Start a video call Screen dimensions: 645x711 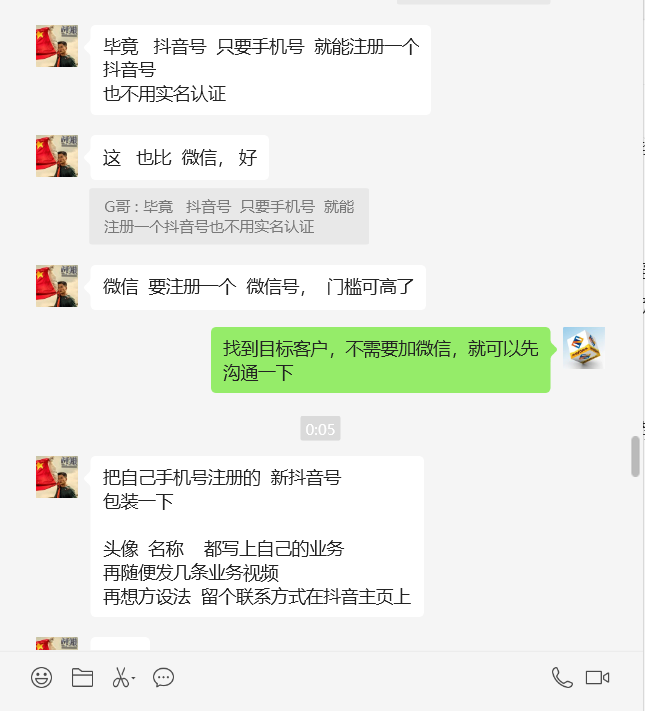(x=598, y=678)
